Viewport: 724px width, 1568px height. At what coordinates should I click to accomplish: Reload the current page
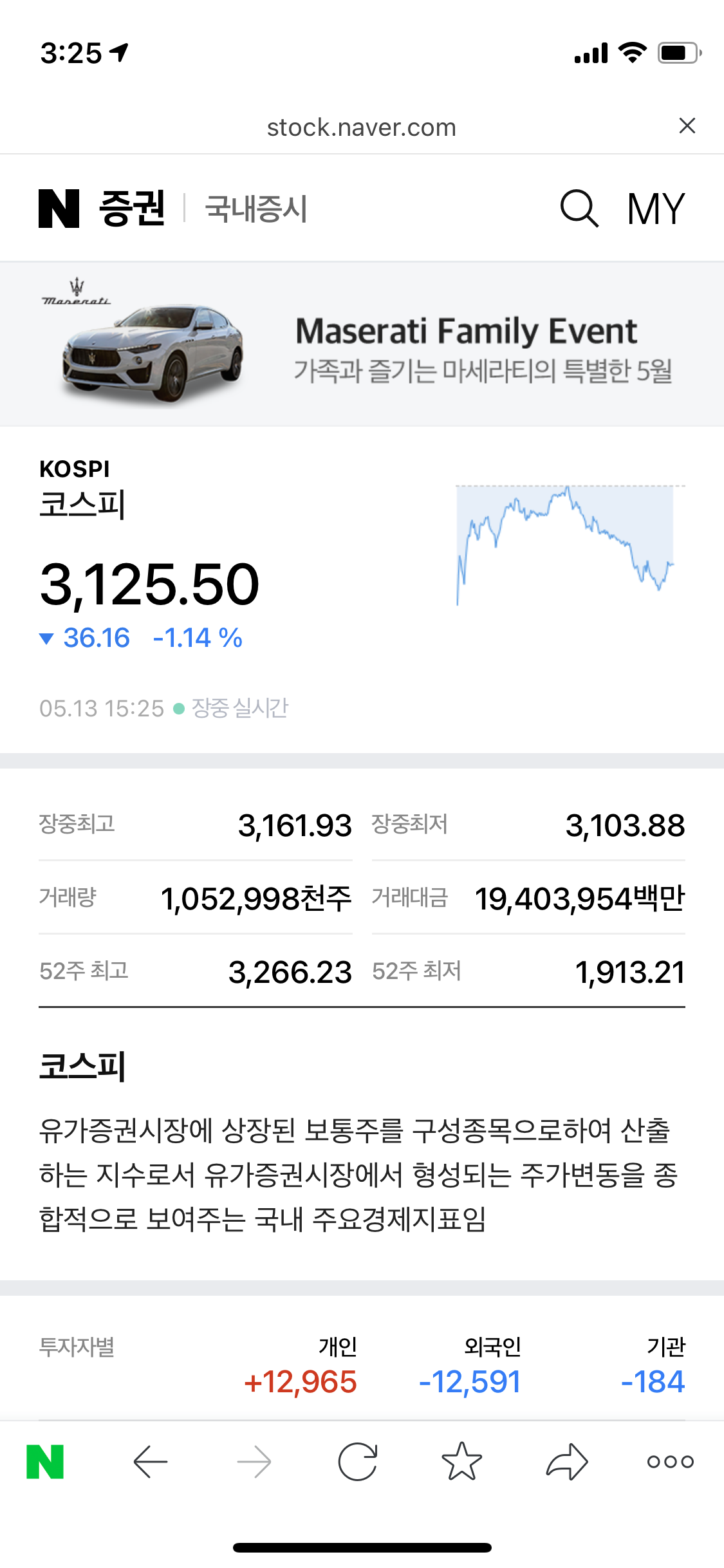pyautogui.click(x=358, y=1462)
